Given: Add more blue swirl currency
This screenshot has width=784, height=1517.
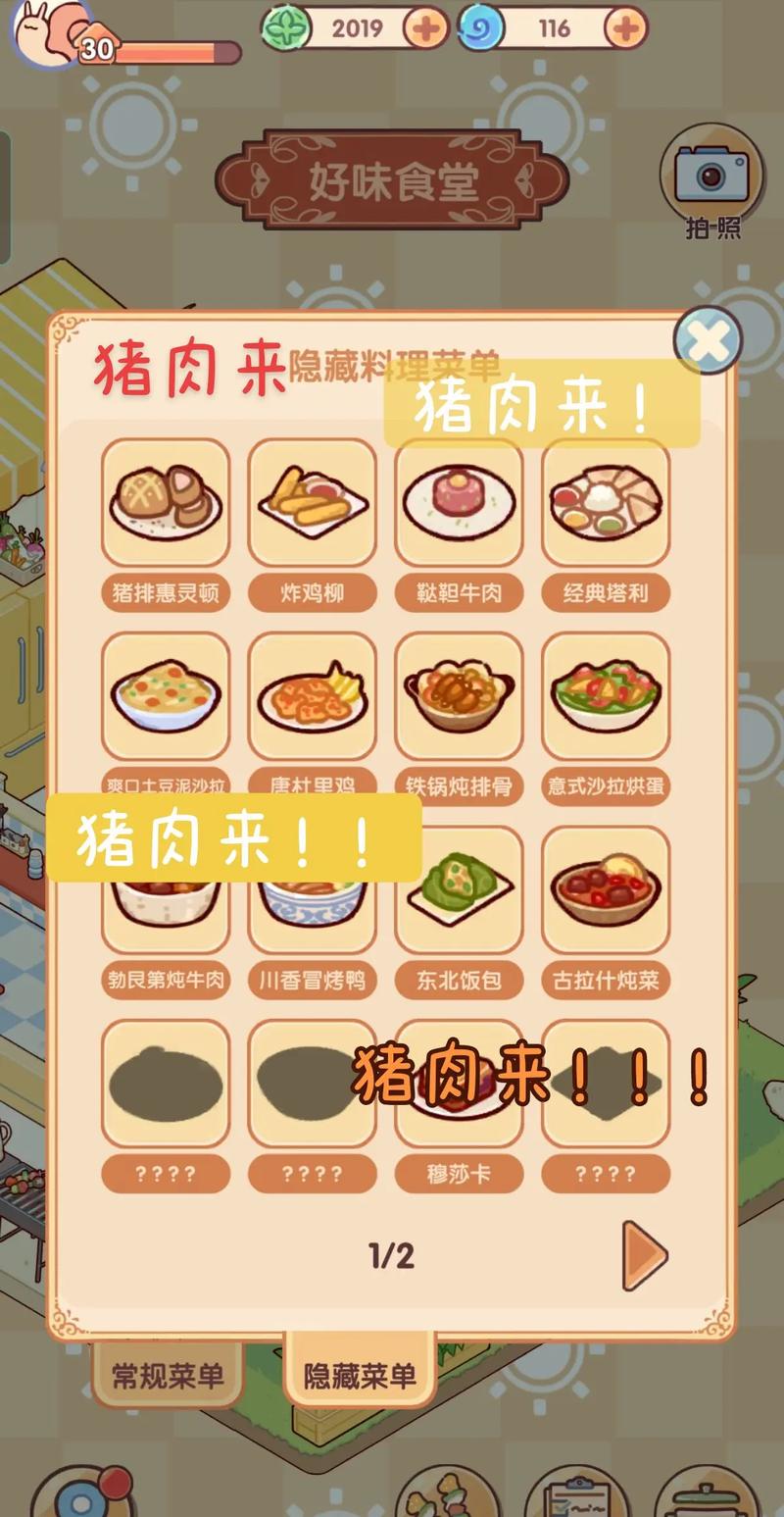Looking at the screenshot, I should pyautogui.click(x=624, y=28).
